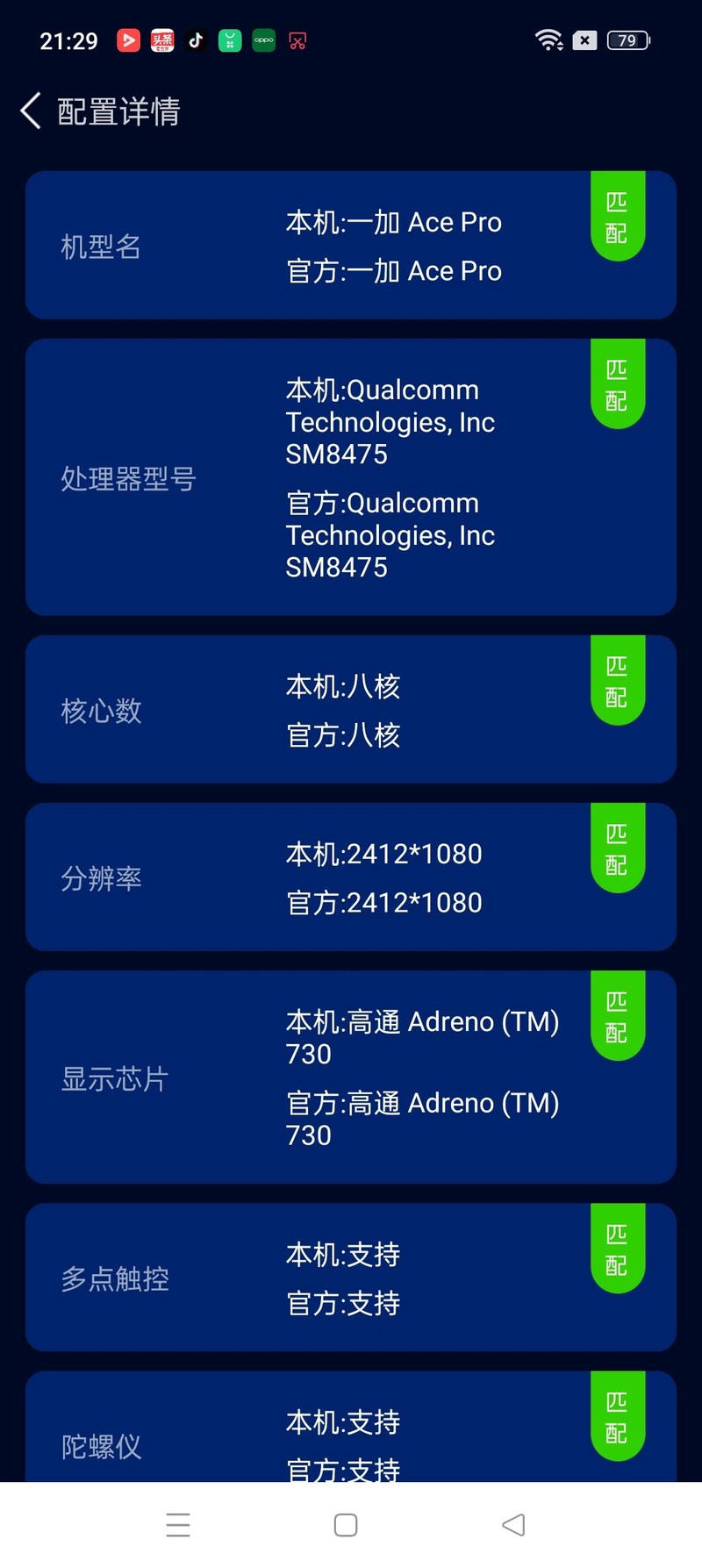Tap the red play notification icon
702x1568 pixels.
point(128,40)
